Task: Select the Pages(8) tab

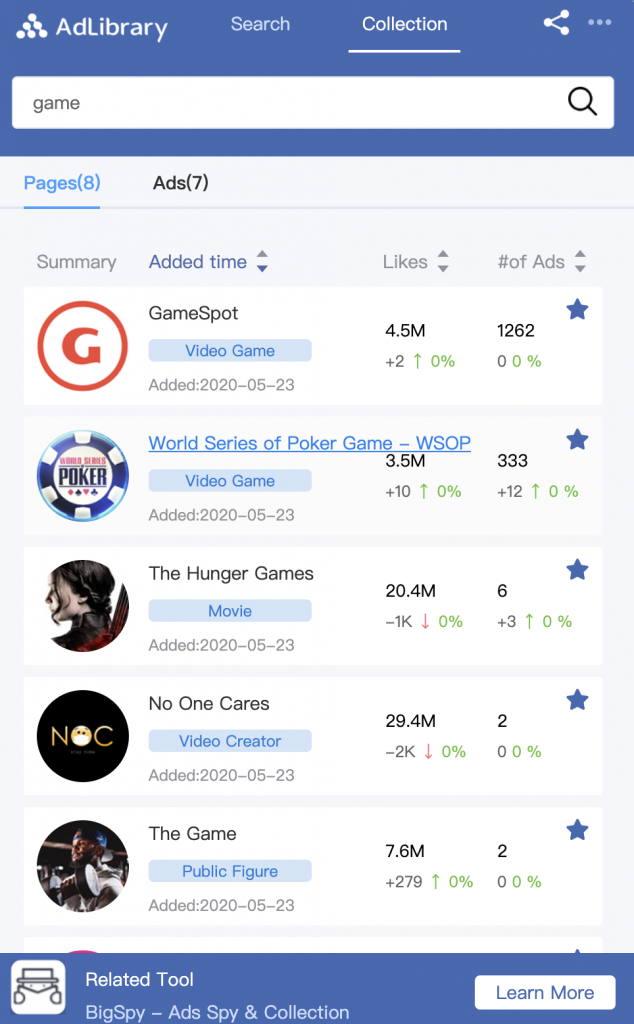Action: (62, 183)
